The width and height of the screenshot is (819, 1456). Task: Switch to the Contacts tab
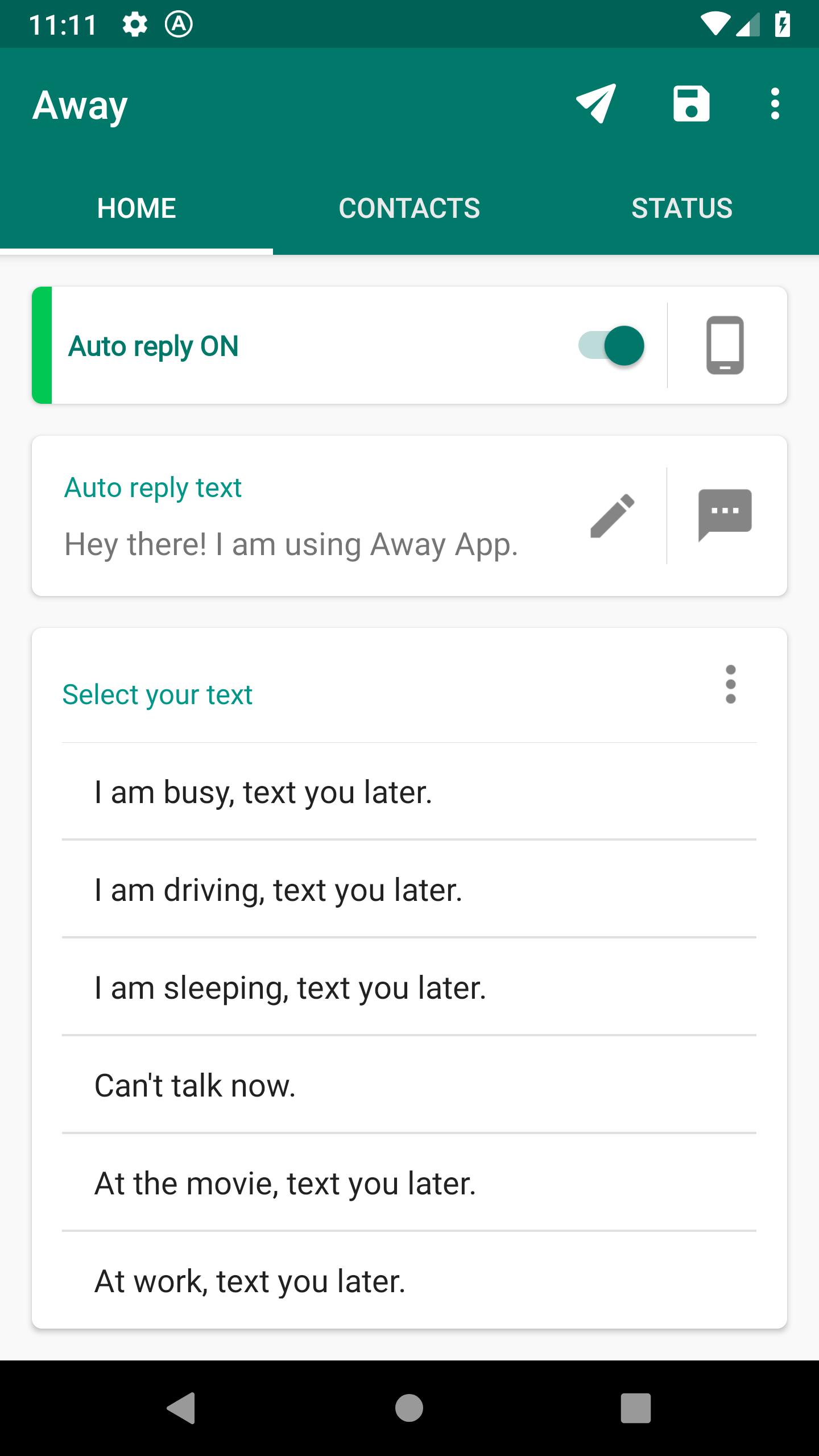coord(409,208)
